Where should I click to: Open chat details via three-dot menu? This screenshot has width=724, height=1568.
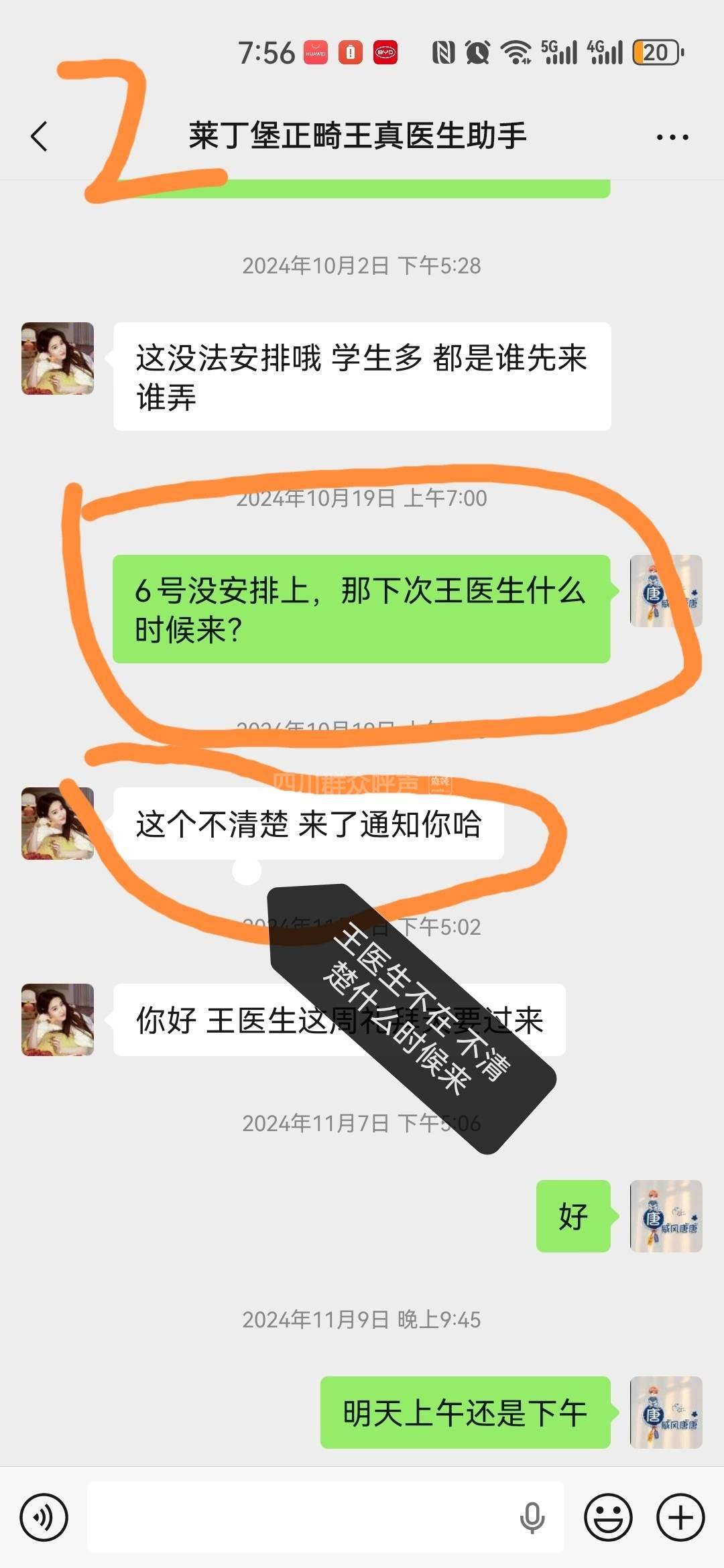(x=672, y=137)
